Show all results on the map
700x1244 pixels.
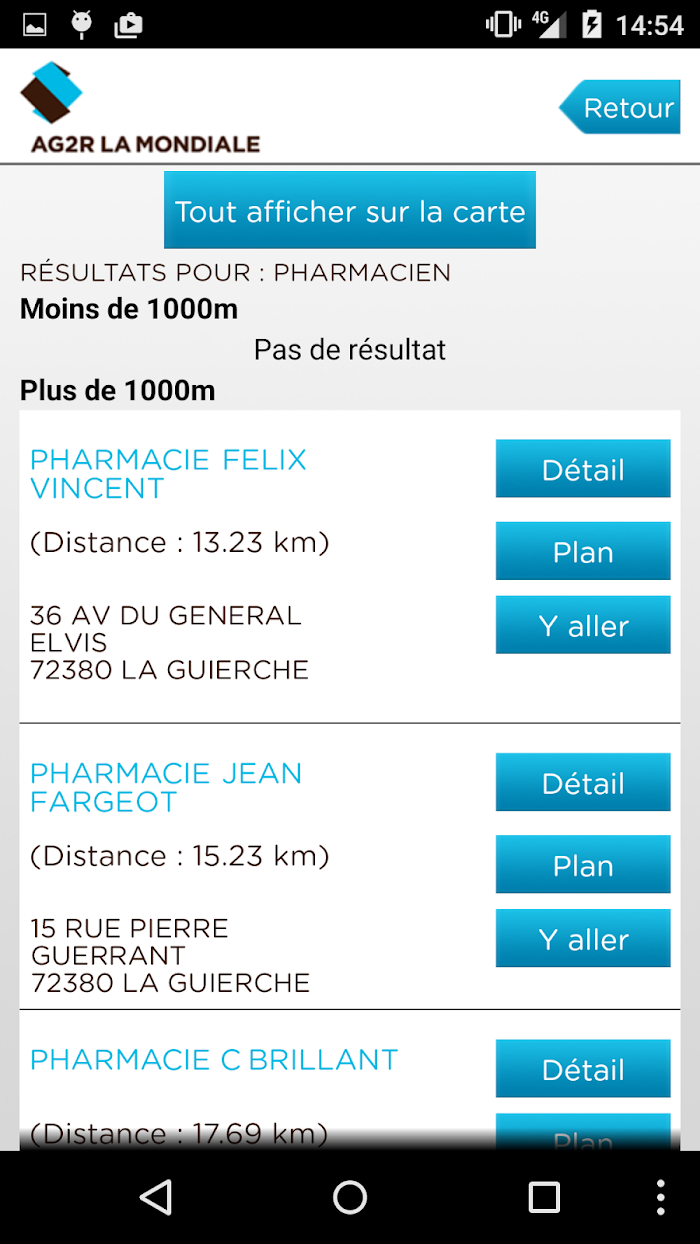pos(350,210)
